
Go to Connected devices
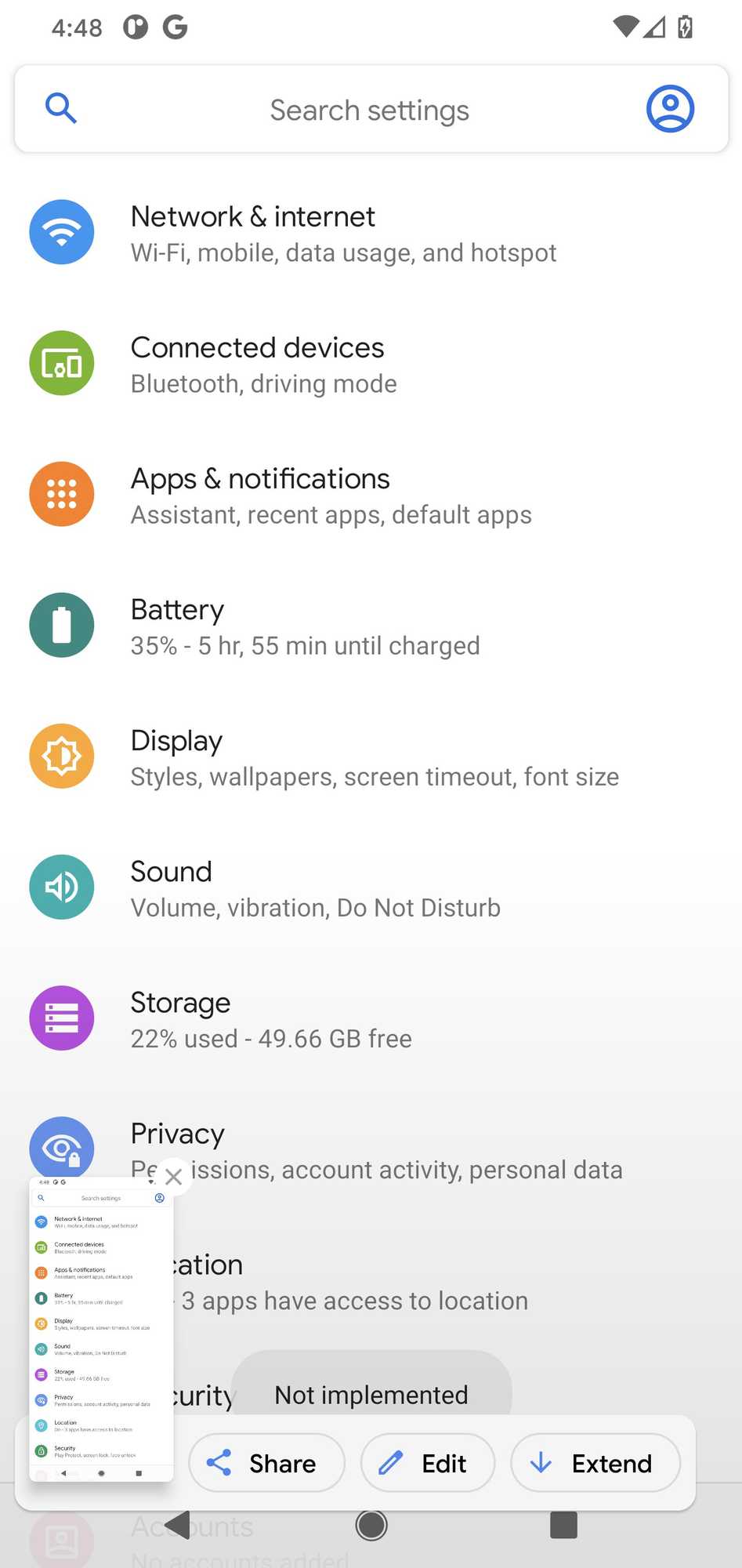[371, 364]
